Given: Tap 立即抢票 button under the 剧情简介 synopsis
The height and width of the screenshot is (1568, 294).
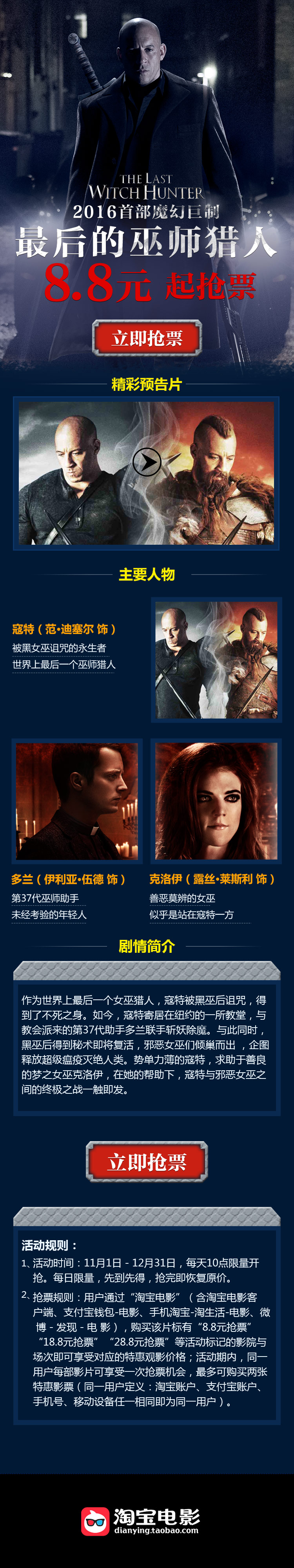Looking at the screenshot, I should tap(147, 1162).
